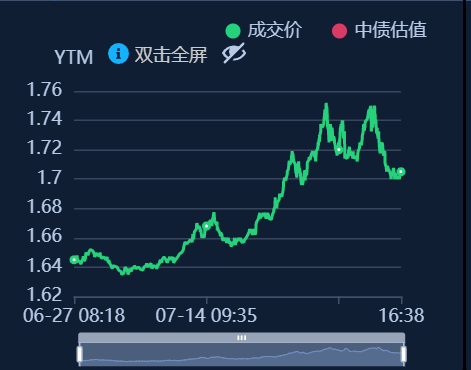Tap the blue info icon beside 双击全屏

118,54
